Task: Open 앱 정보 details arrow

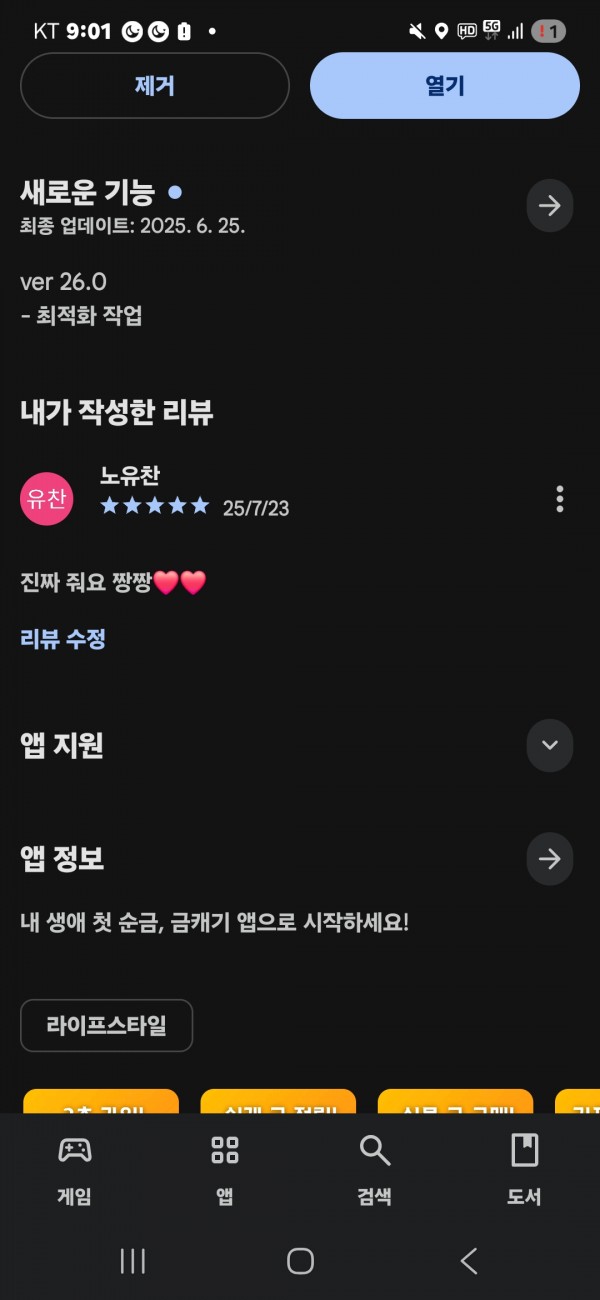Action: [549, 859]
